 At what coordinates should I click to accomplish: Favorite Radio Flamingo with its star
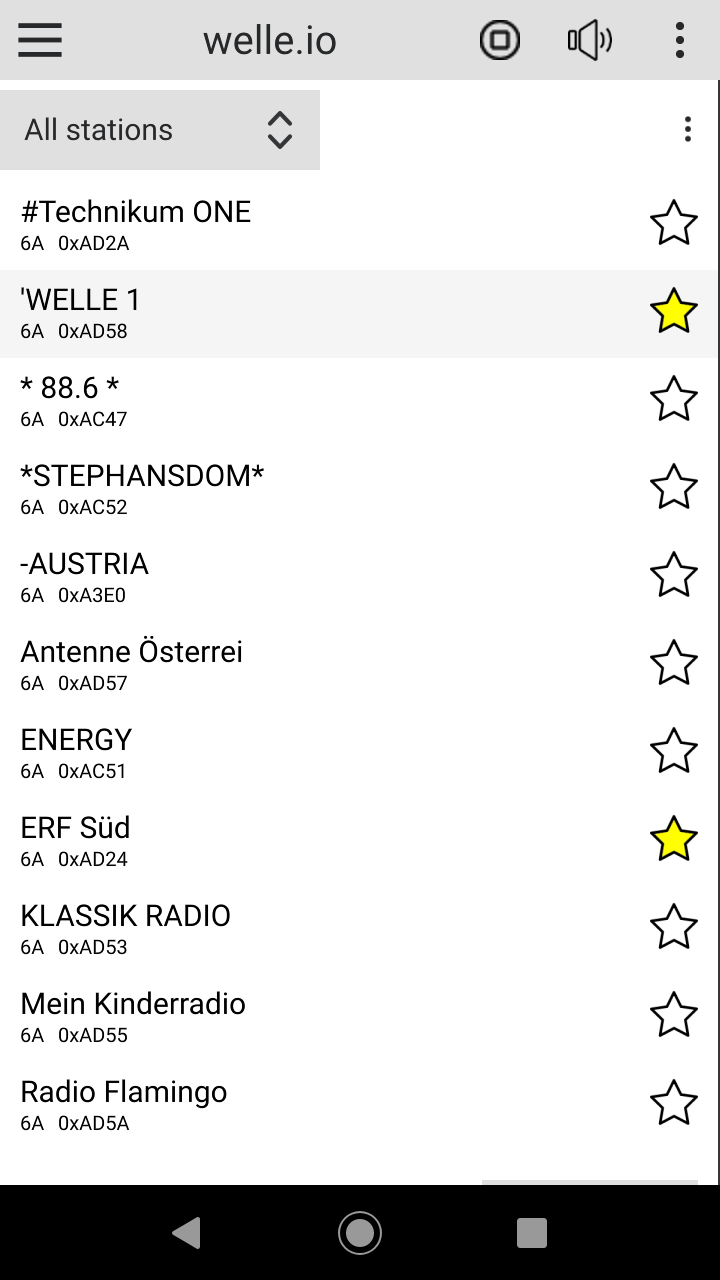point(673,1102)
